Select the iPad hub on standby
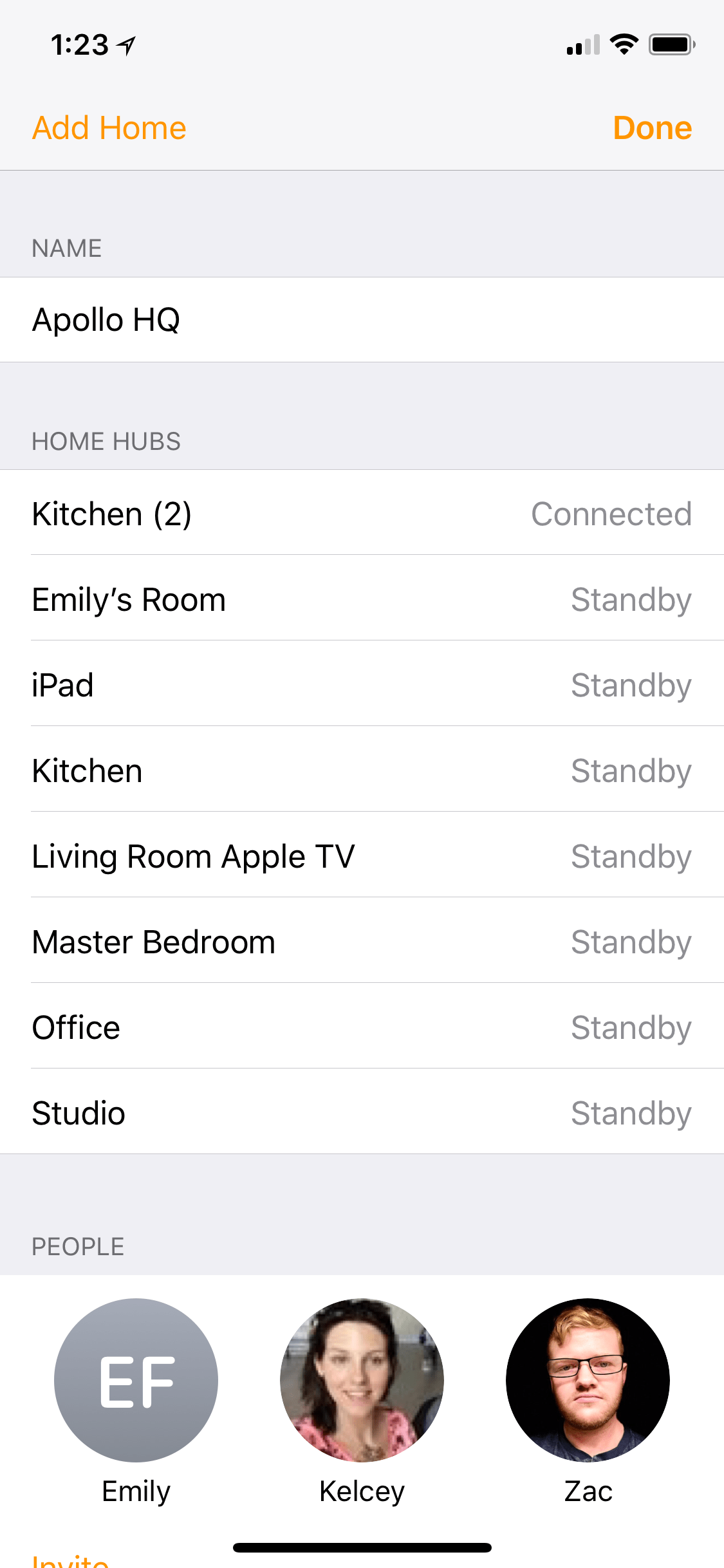The width and height of the screenshot is (724, 1568). point(362,685)
